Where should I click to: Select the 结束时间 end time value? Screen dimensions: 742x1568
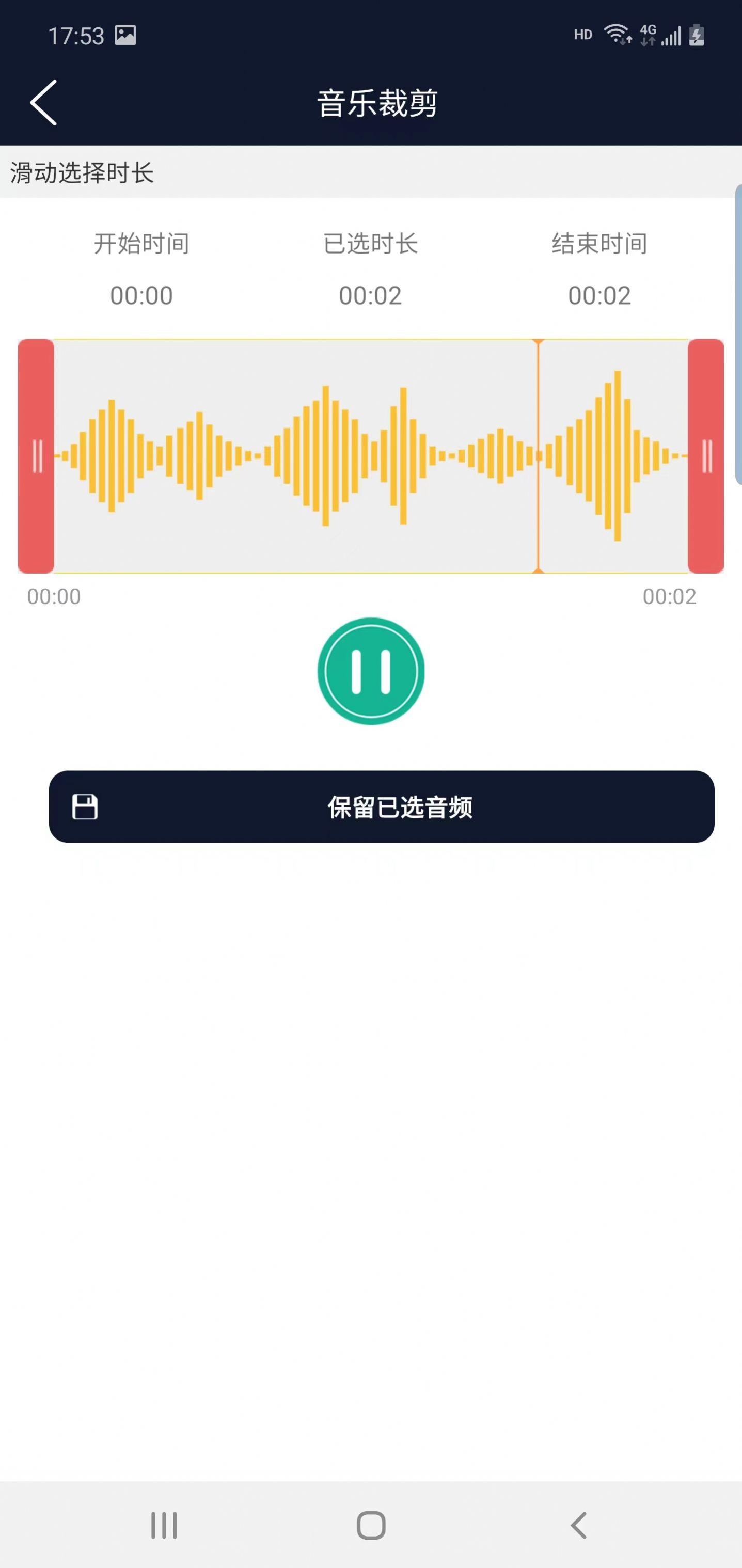coord(599,296)
